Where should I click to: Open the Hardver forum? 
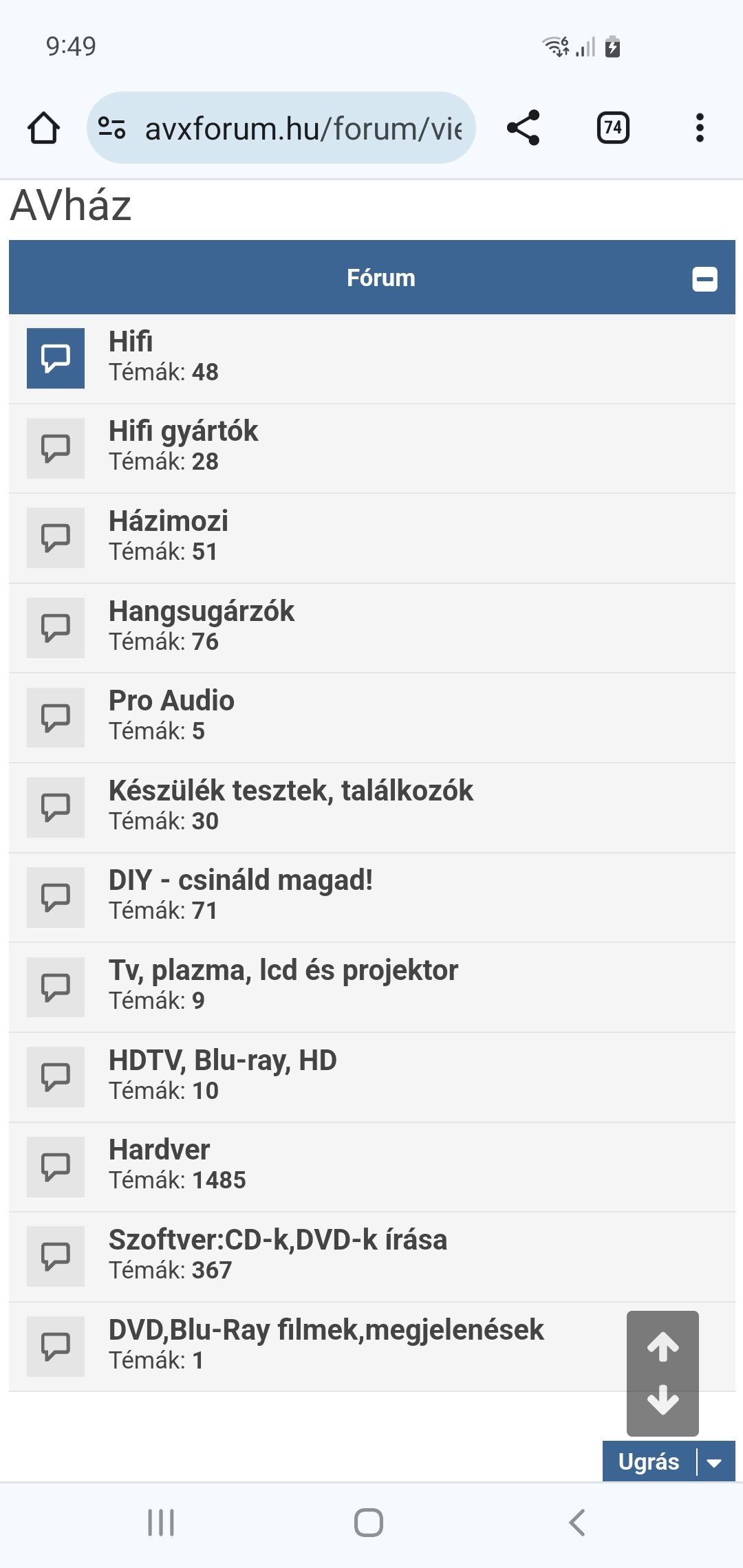[160, 1150]
